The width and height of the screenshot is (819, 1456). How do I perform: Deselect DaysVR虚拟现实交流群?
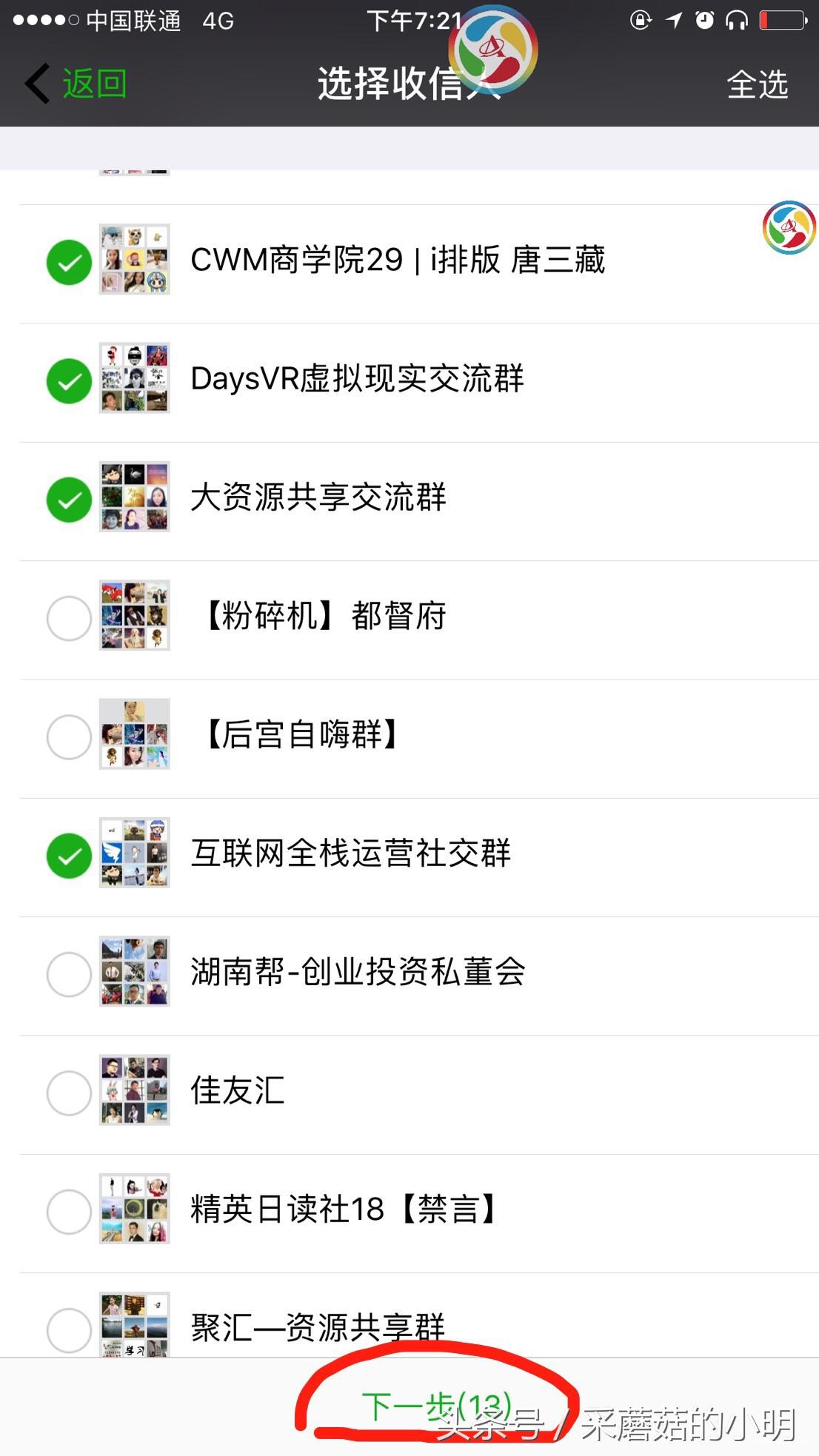tap(69, 380)
